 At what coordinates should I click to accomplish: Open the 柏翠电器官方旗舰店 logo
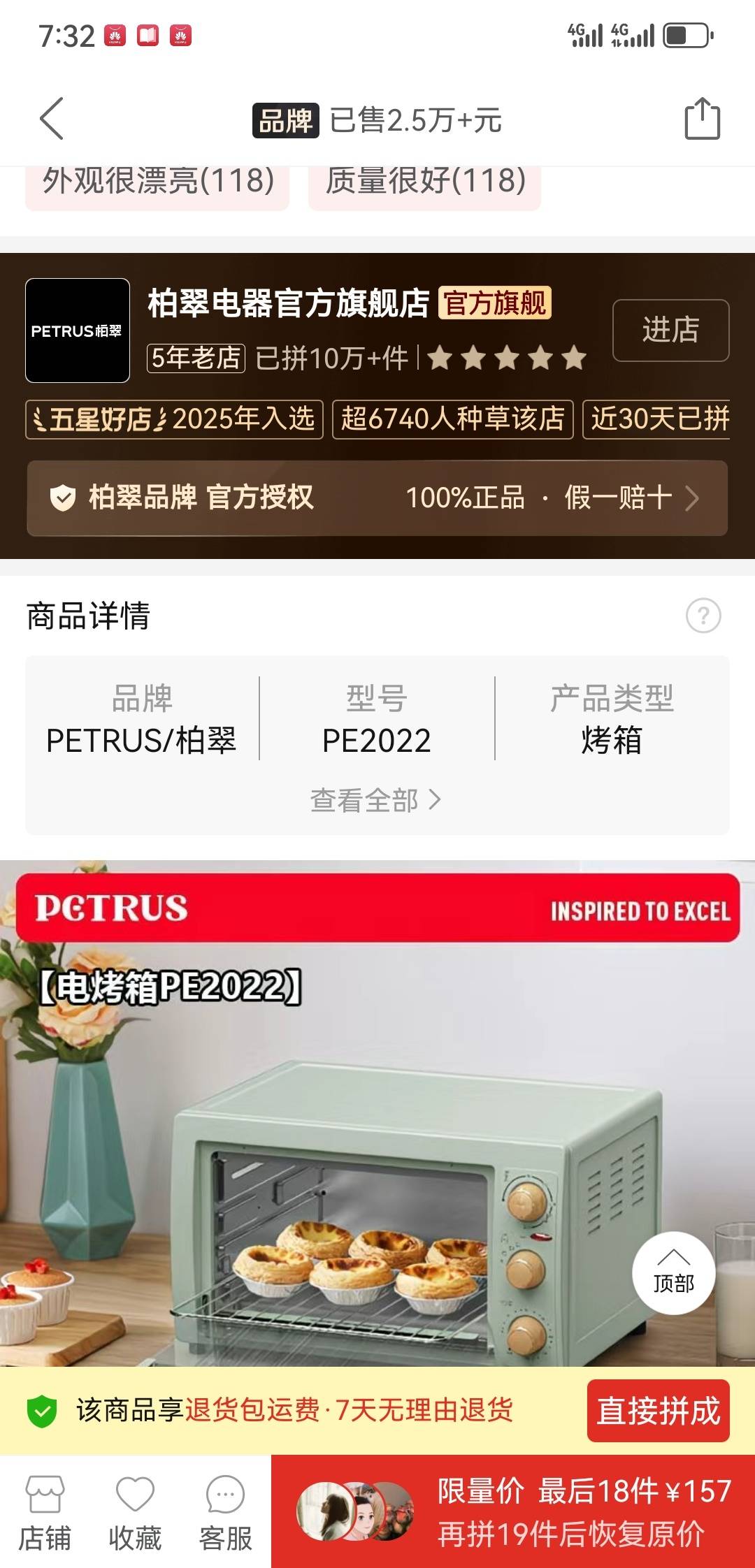[78, 331]
